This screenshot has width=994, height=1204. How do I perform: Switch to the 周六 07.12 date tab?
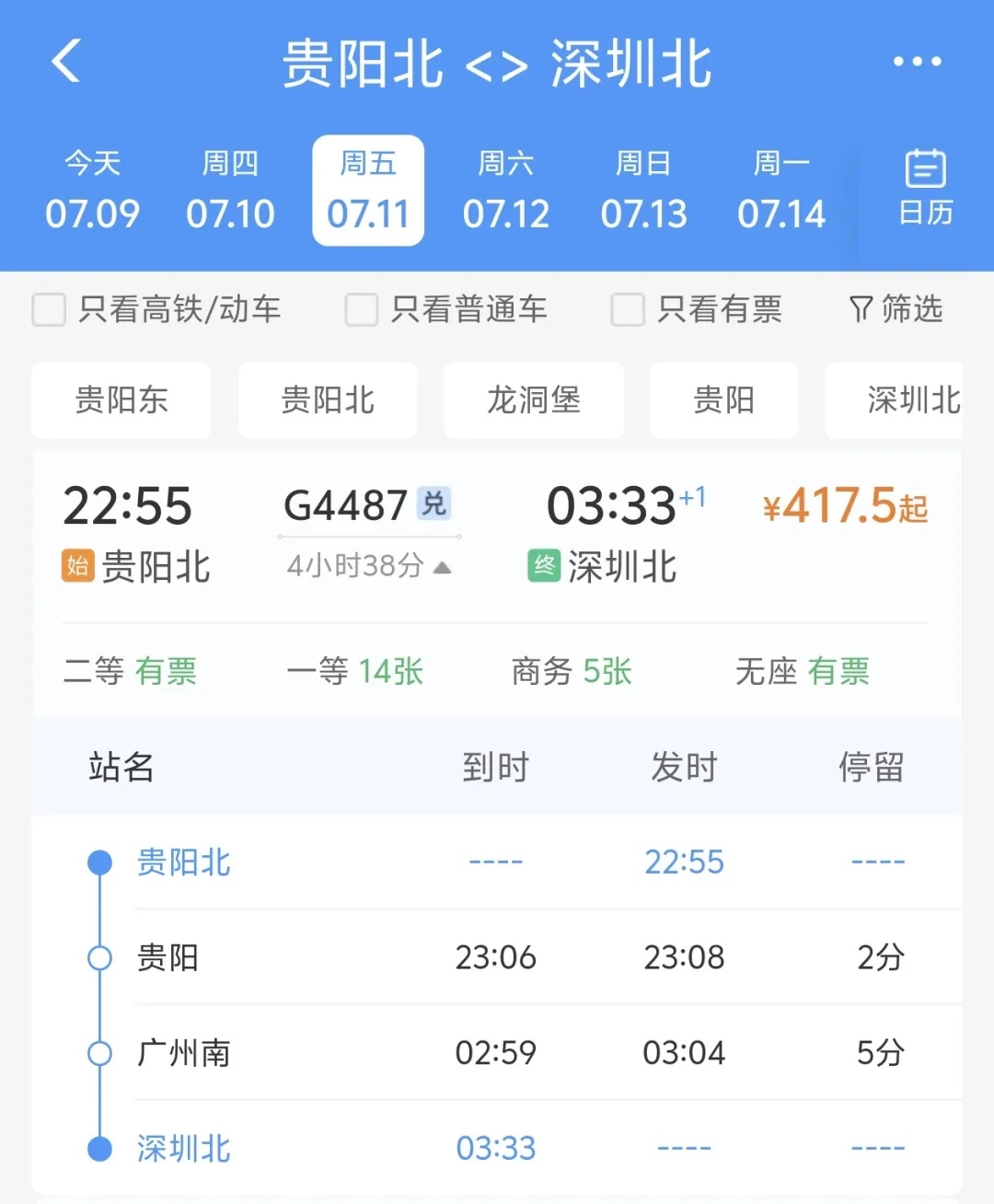point(505,189)
